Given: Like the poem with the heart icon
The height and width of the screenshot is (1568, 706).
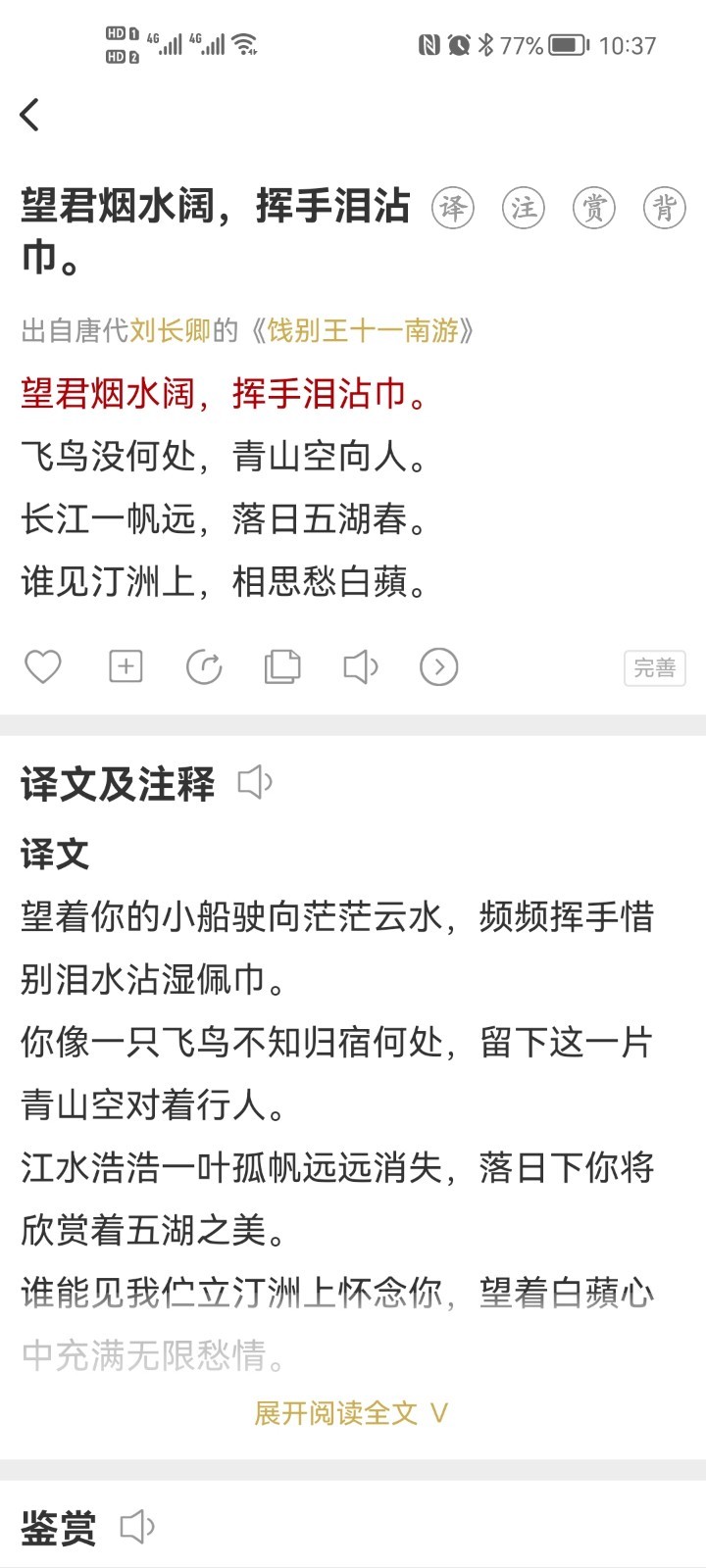Looking at the screenshot, I should click(x=43, y=667).
